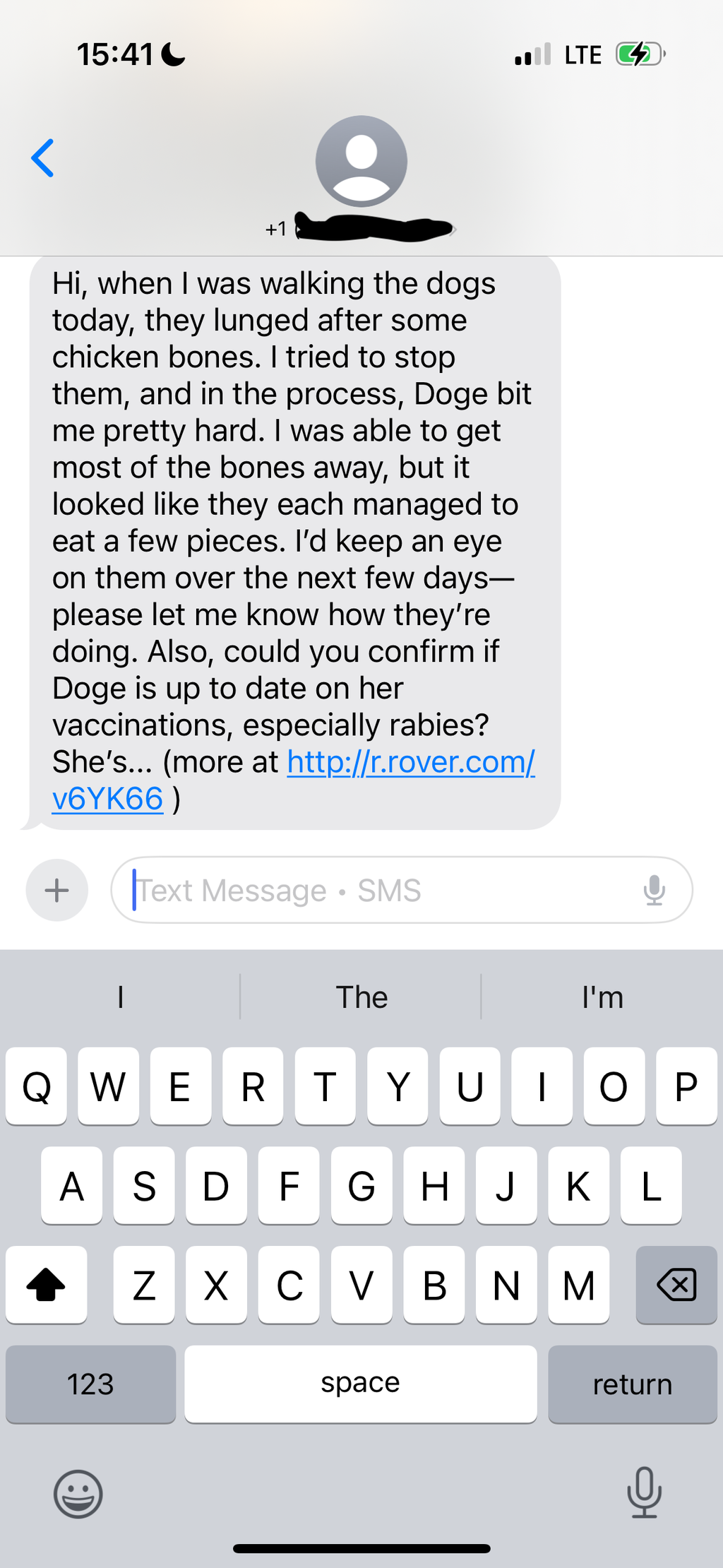This screenshot has height=1568, width=723.
Task: Switch to the 123 numeric keyboard
Action: pyautogui.click(x=90, y=1383)
